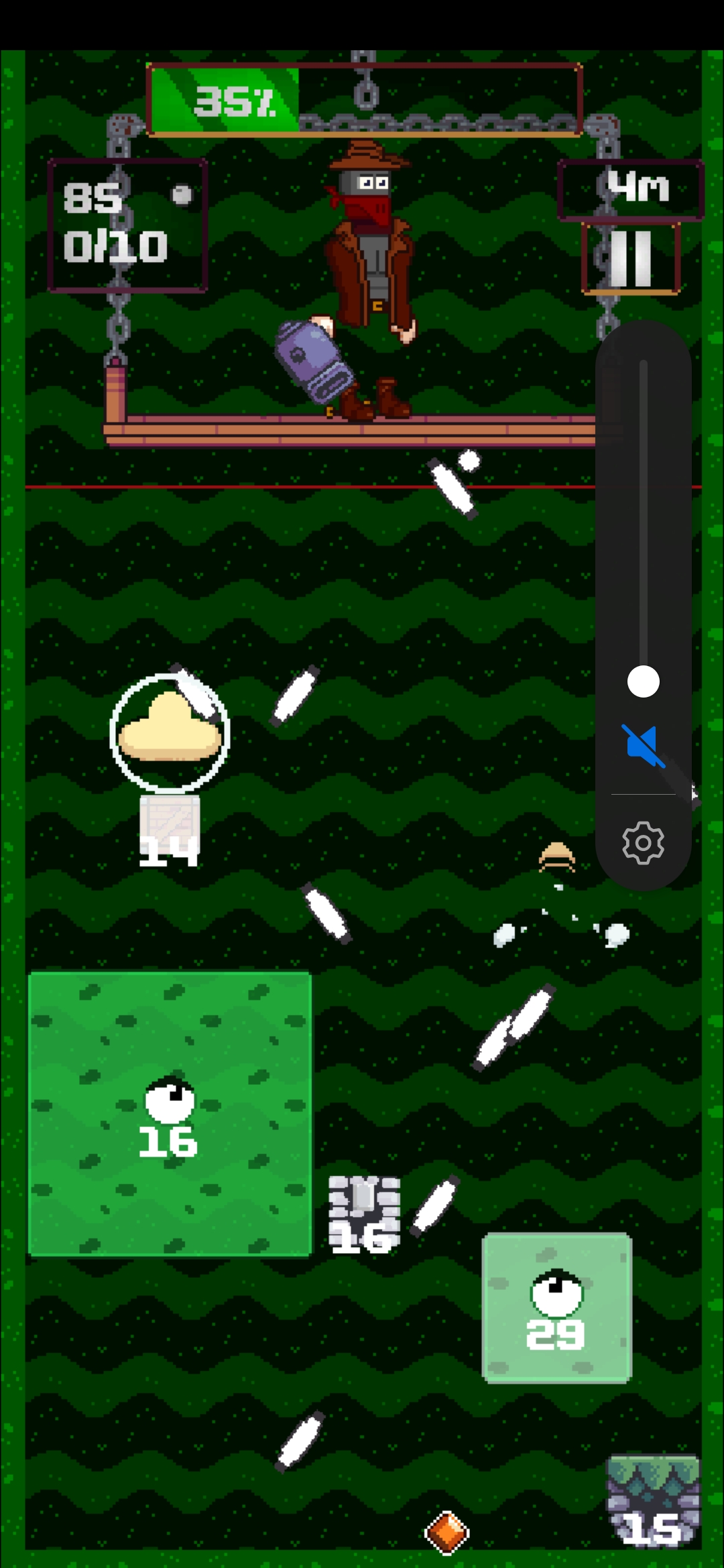Open volume settings gear
Image resolution: width=724 pixels, height=1568 pixels.
[x=643, y=843]
